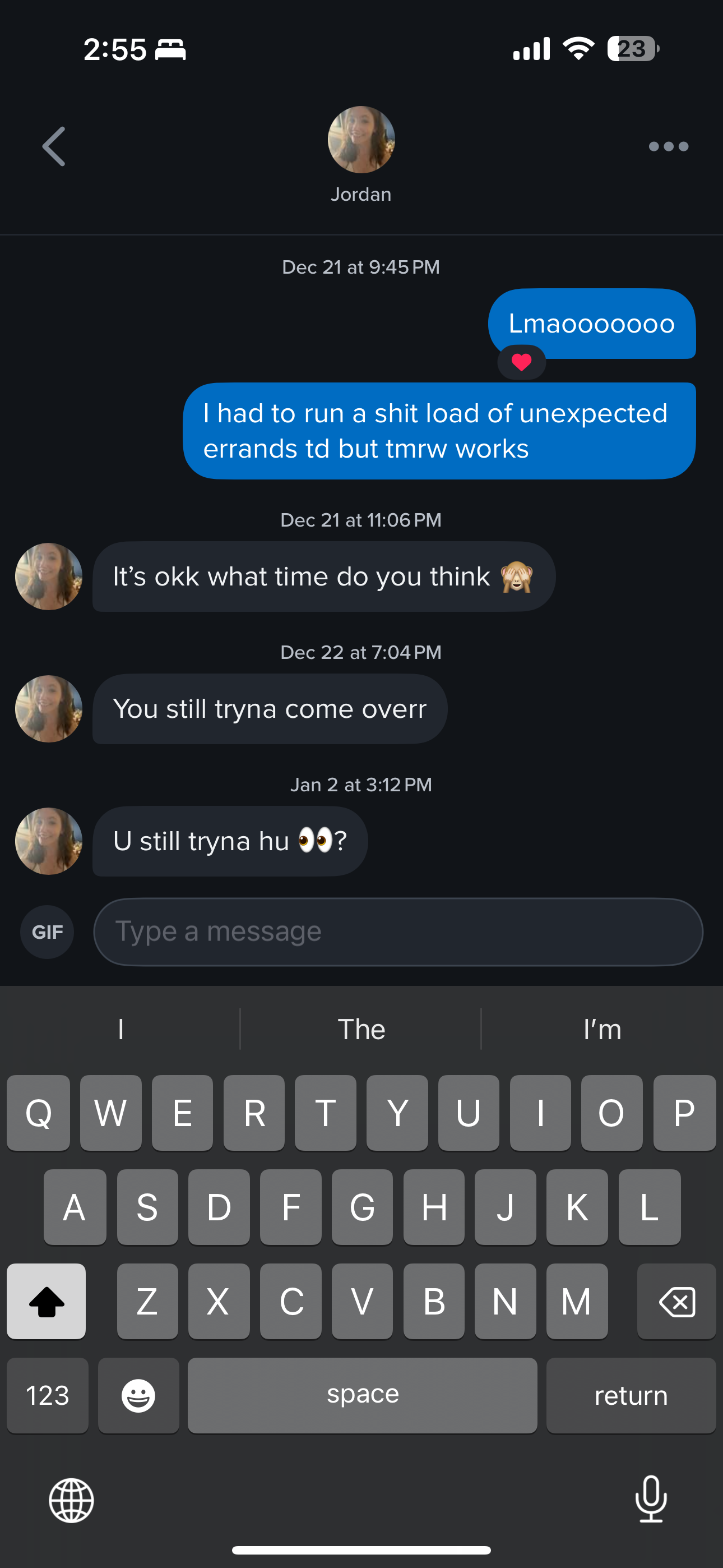This screenshot has height=1568, width=723.
Task: Open the GIF picker
Action: click(48, 932)
